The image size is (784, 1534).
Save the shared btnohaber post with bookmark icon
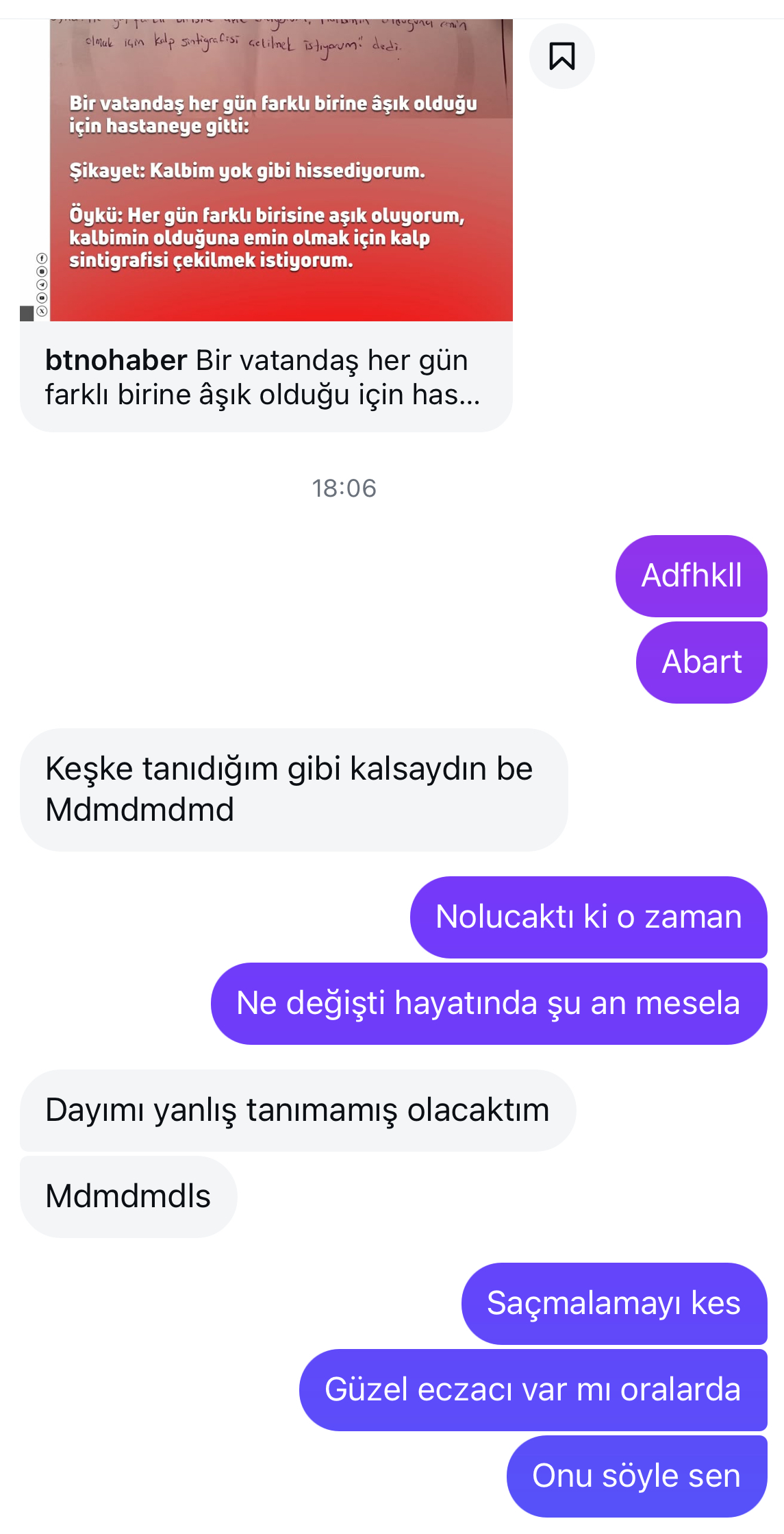coord(561,56)
